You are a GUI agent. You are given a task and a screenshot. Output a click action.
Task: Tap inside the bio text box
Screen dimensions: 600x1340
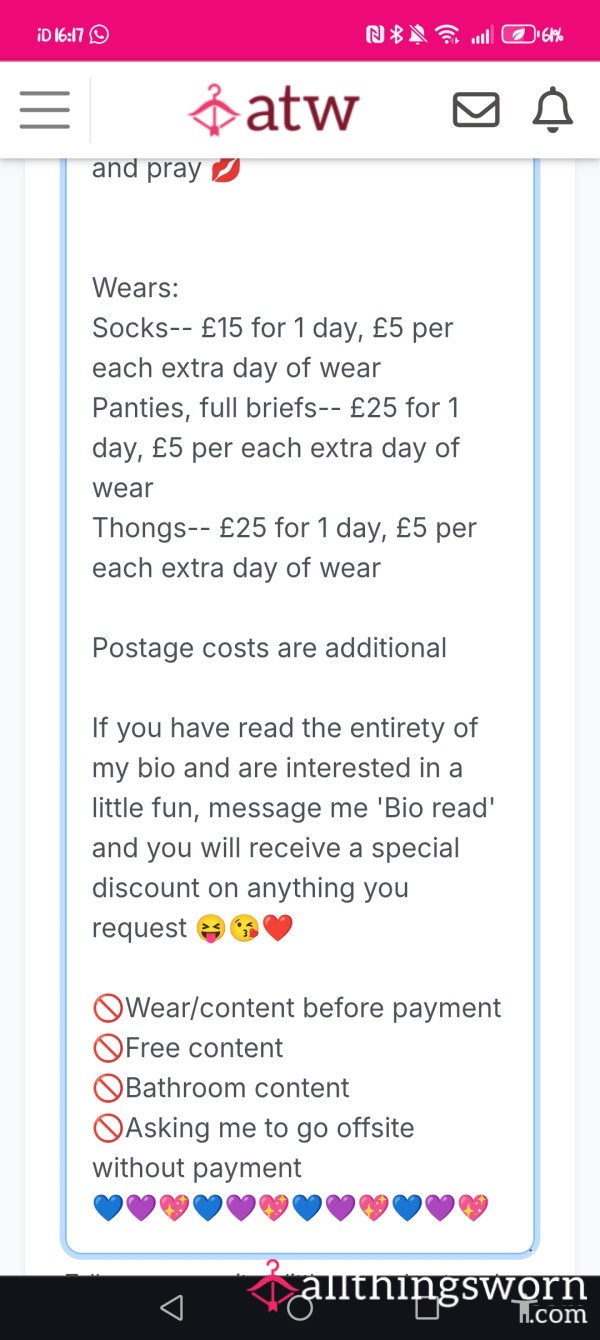pos(300,700)
